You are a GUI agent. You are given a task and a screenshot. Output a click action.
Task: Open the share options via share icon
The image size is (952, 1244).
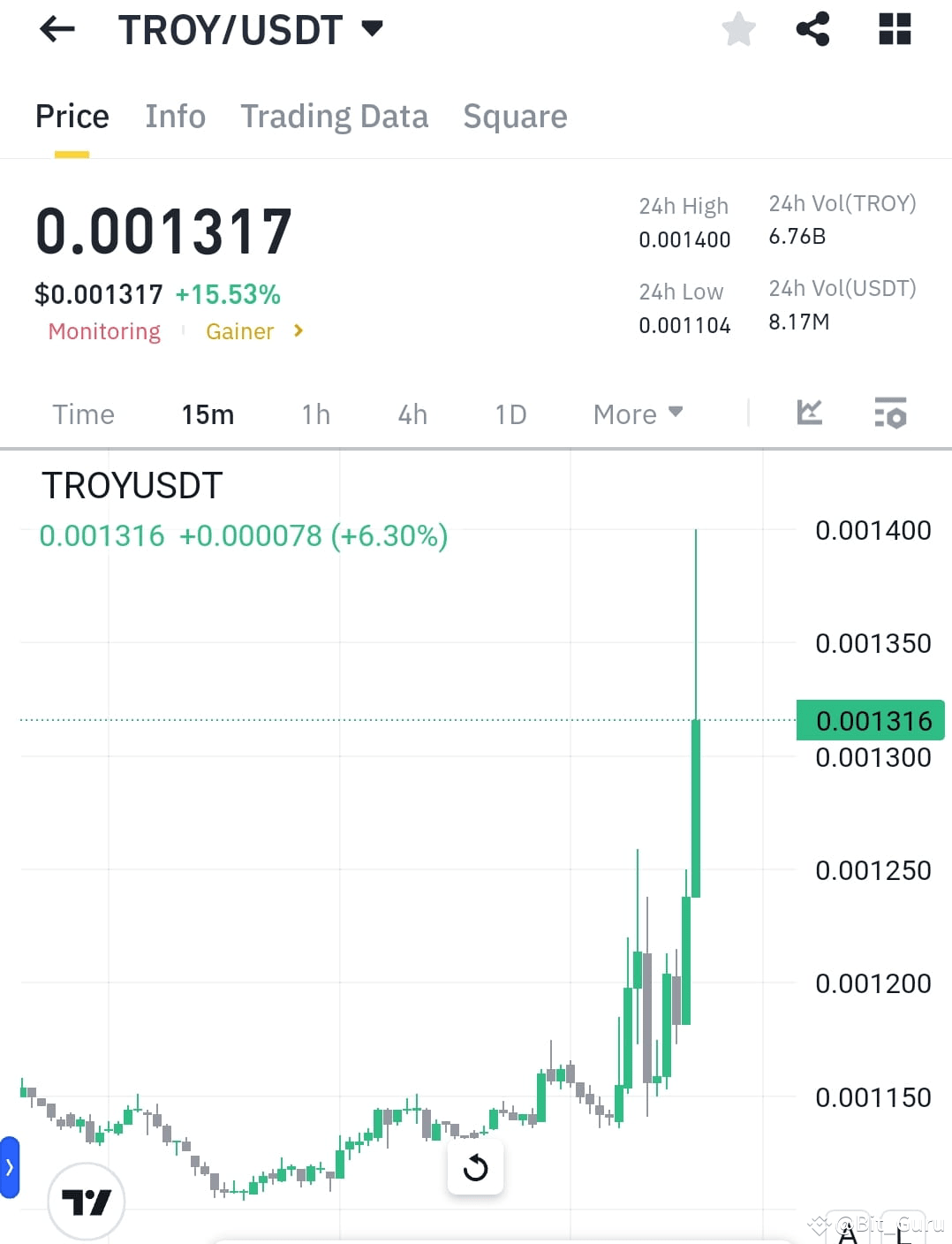pos(812,28)
